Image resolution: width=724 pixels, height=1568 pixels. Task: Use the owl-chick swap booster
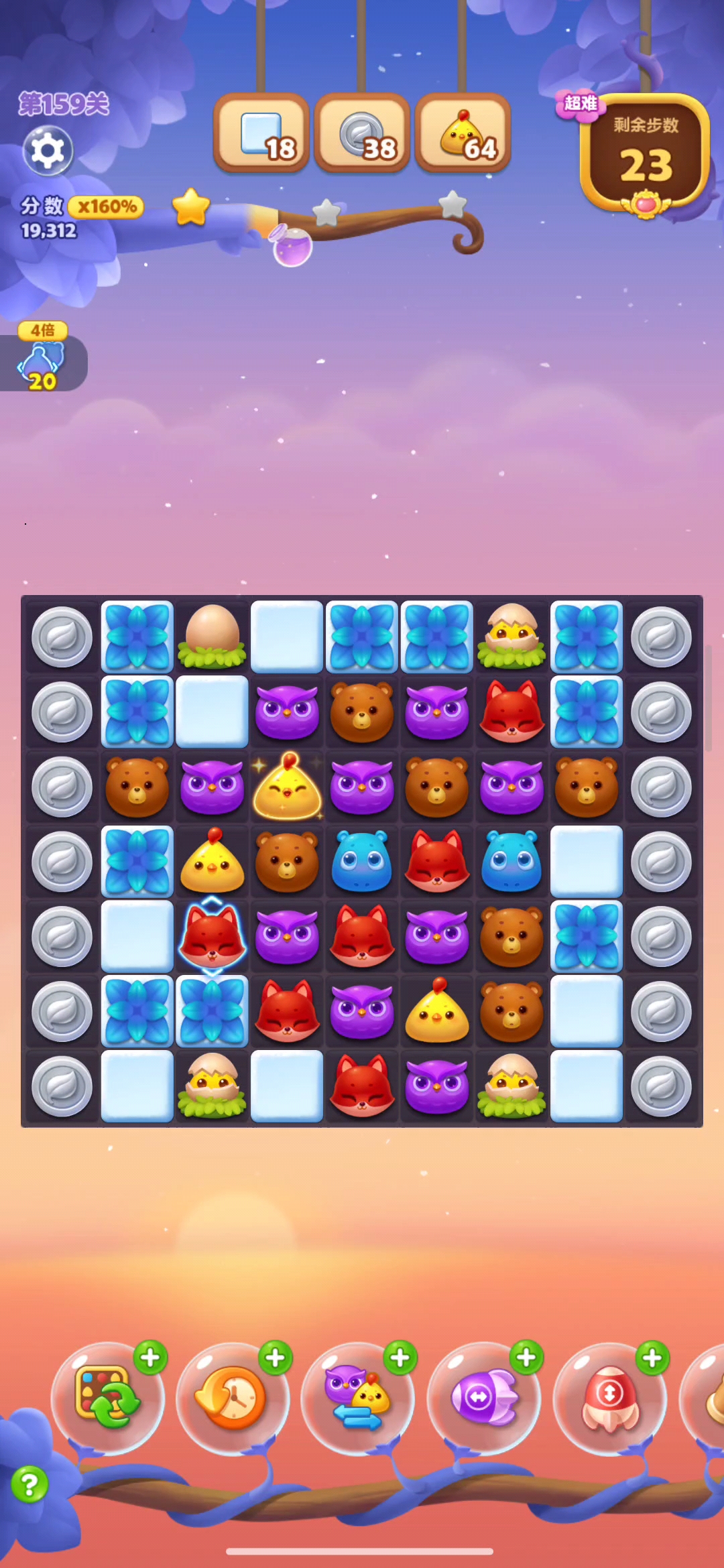(357, 1397)
